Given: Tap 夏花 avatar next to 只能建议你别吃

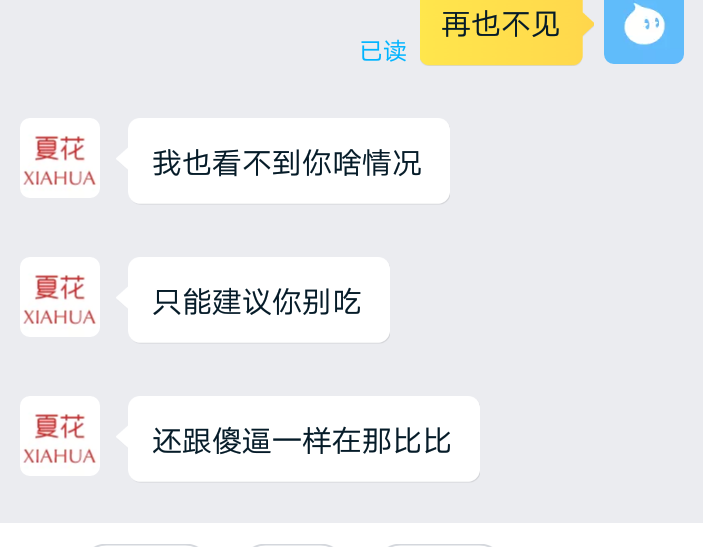Looking at the screenshot, I should tap(60, 297).
